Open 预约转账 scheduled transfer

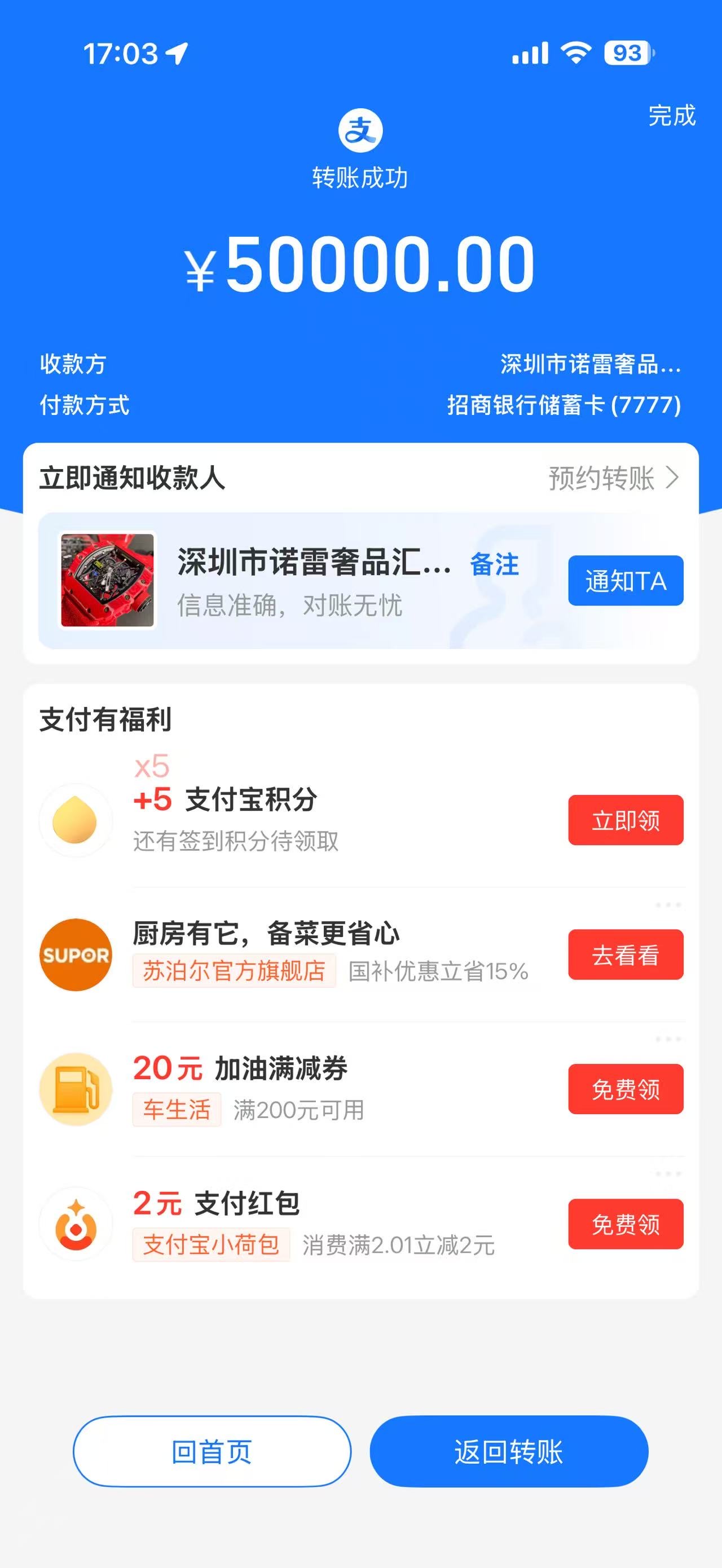tap(613, 479)
